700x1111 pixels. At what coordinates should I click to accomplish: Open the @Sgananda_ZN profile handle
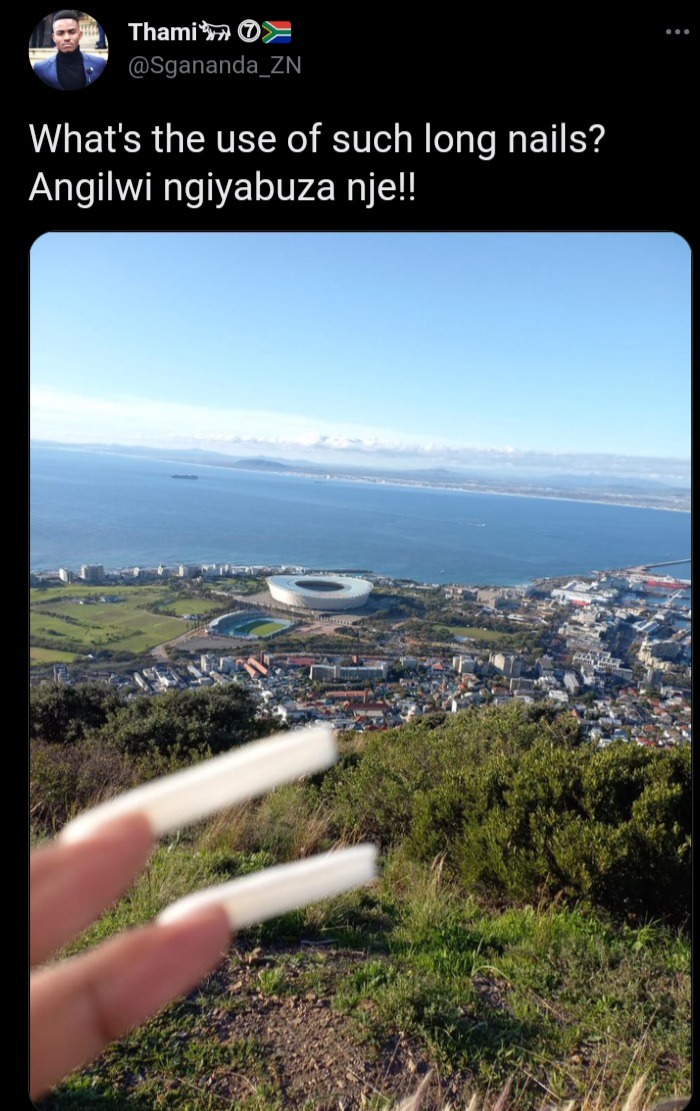(x=214, y=66)
